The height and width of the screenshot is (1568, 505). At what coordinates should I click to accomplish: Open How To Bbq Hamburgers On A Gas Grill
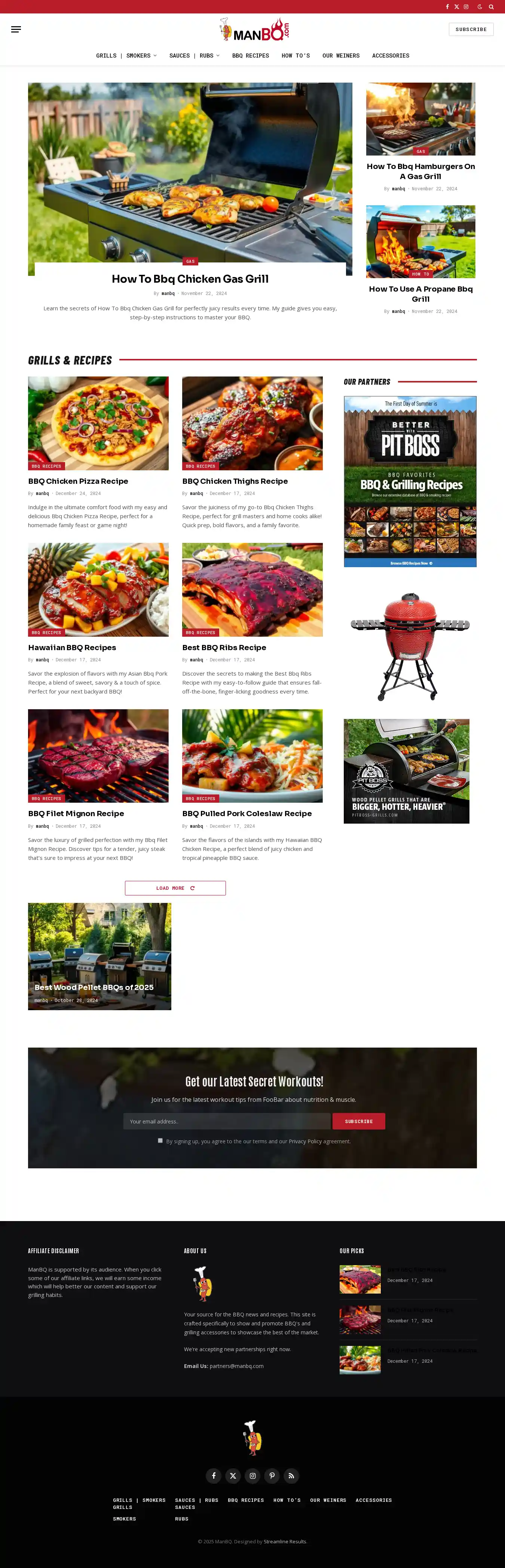[420, 171]
